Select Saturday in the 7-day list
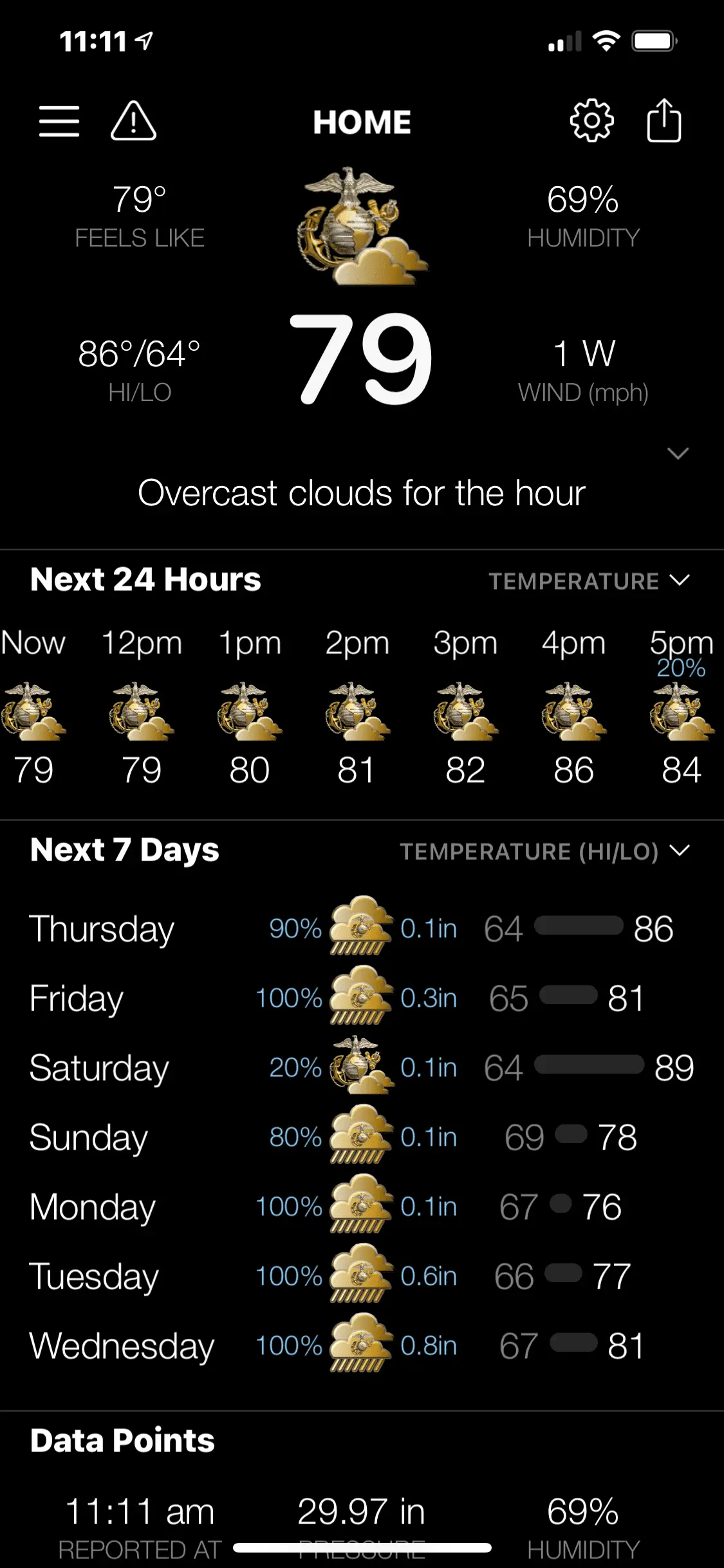The width and height of the screenshot is (724, 1568). pyautogui.click(x=360, y=1068)
